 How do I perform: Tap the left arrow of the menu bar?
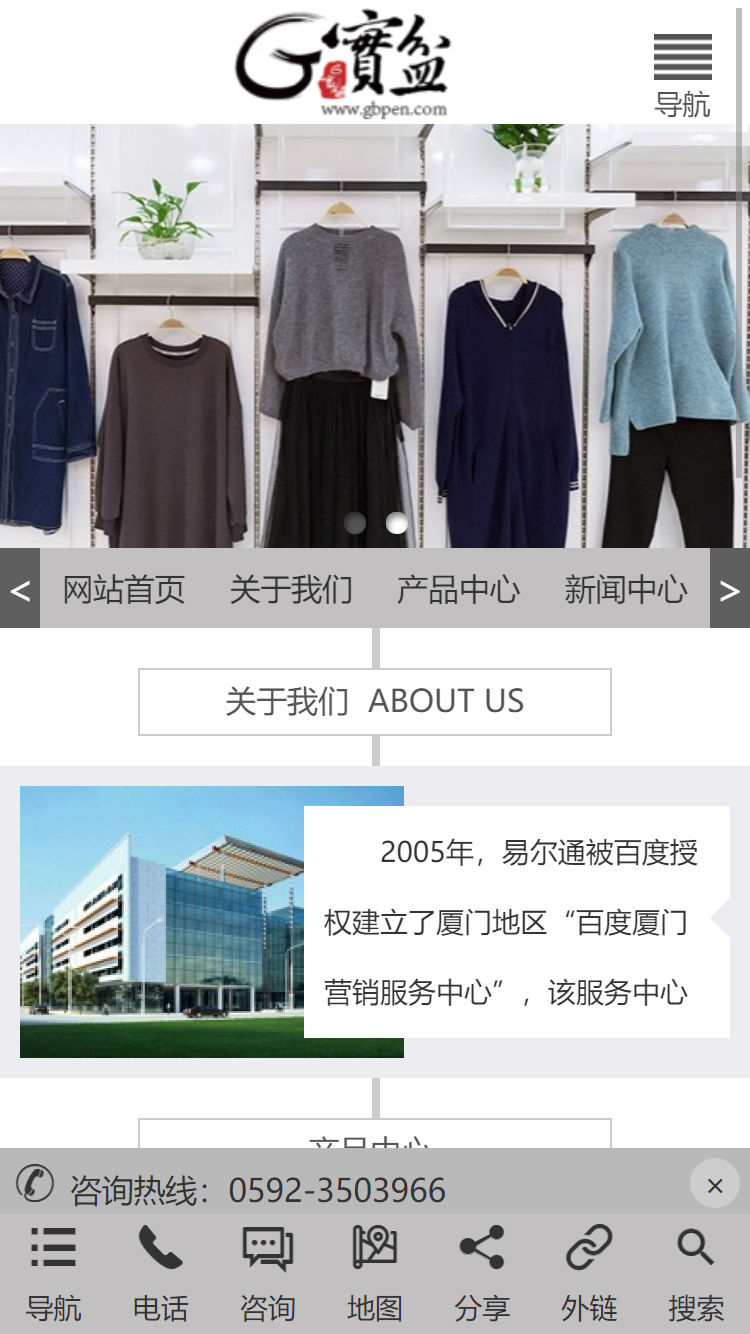[20, 590]
